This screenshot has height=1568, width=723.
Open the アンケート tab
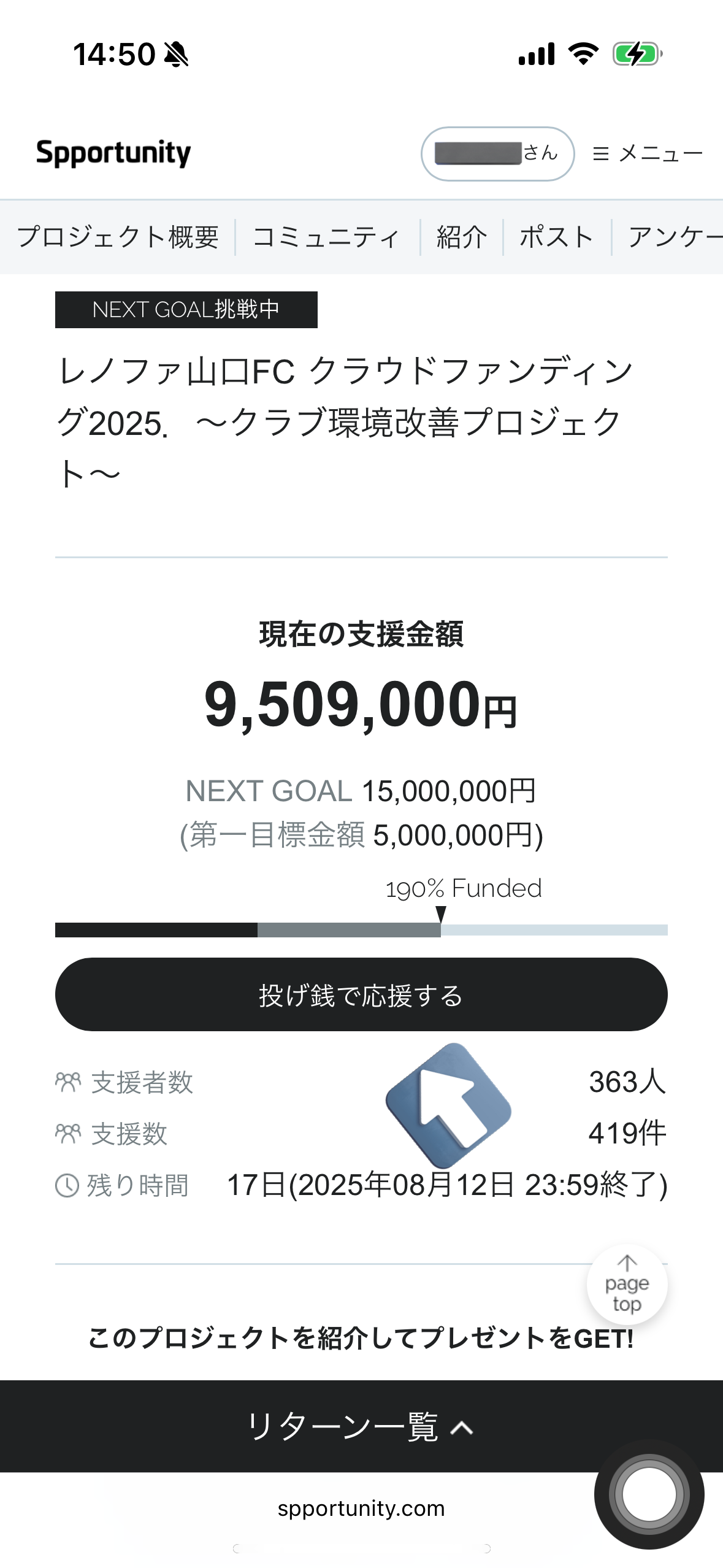coord(675,237)
